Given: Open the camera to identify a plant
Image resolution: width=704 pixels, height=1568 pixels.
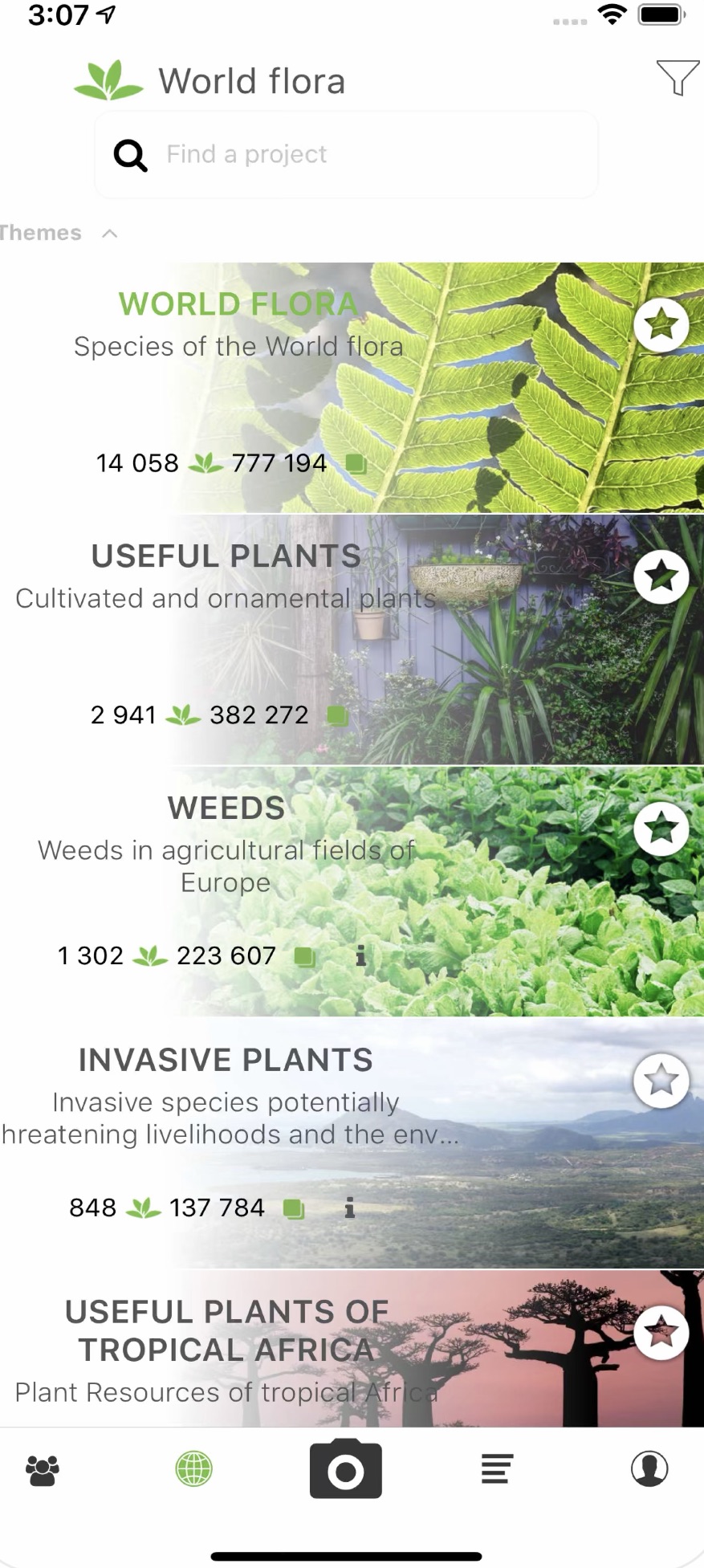Looking at the screenshot, I should (x=345, y=1469).
